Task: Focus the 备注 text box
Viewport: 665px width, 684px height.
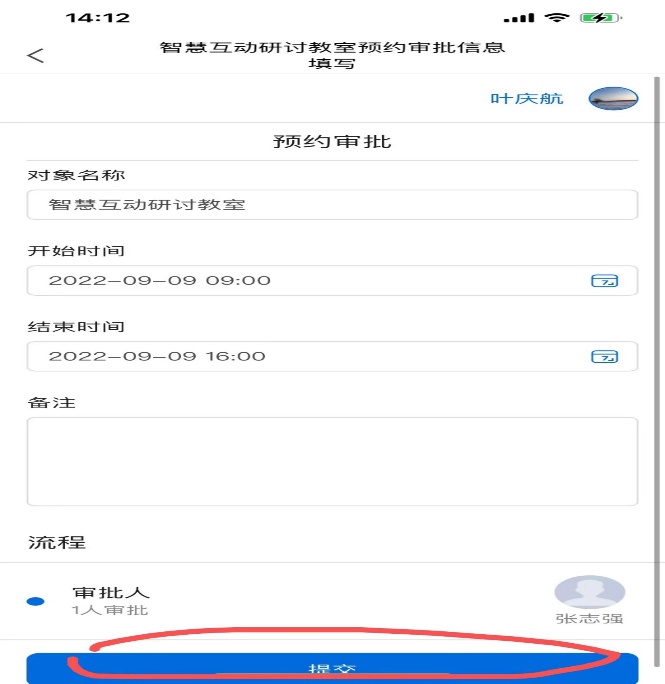Action: tap(332, 461)
